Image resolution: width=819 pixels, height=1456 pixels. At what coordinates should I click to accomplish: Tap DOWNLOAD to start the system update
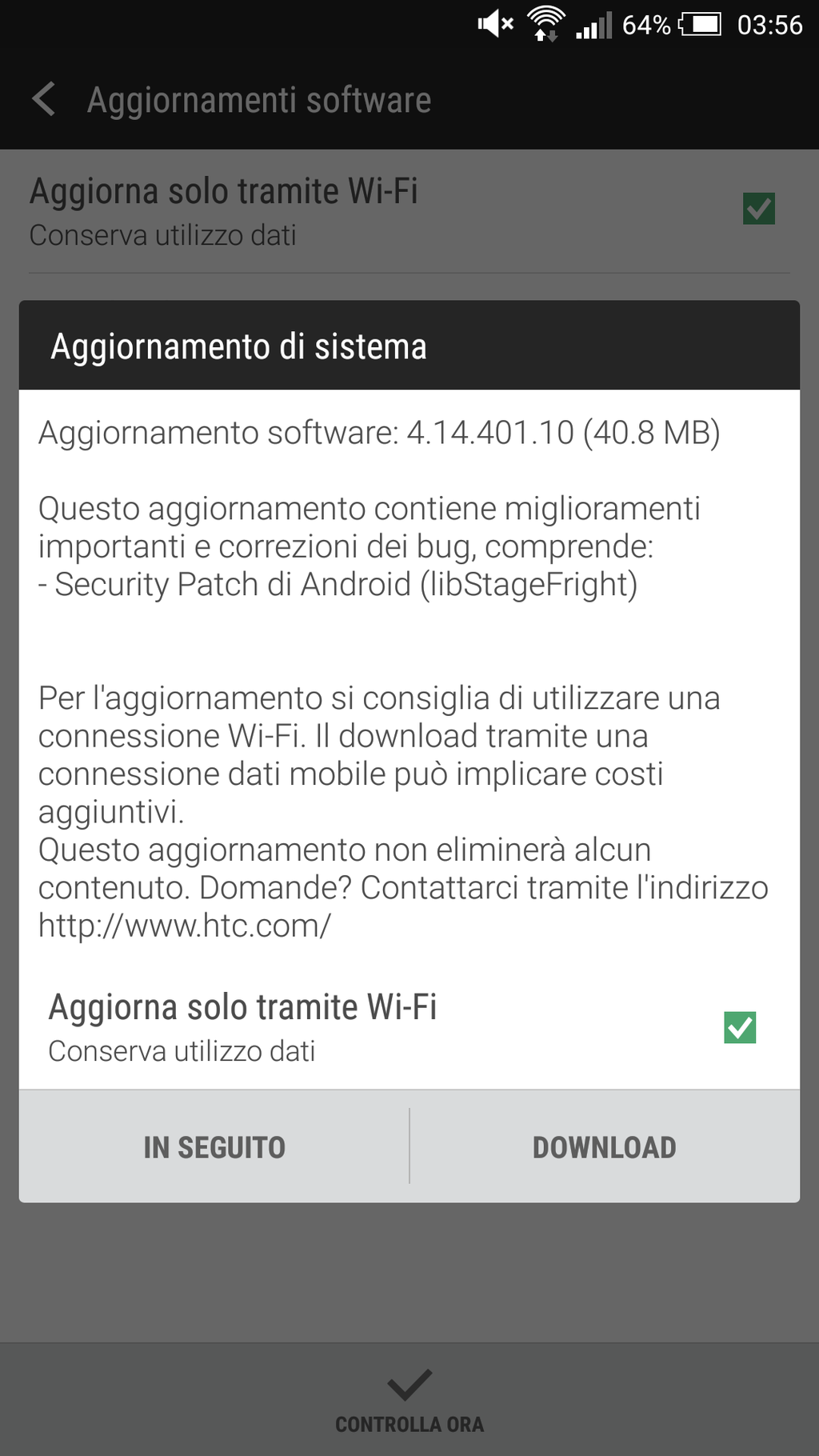pyautogui.click(x=605, y=1146)
